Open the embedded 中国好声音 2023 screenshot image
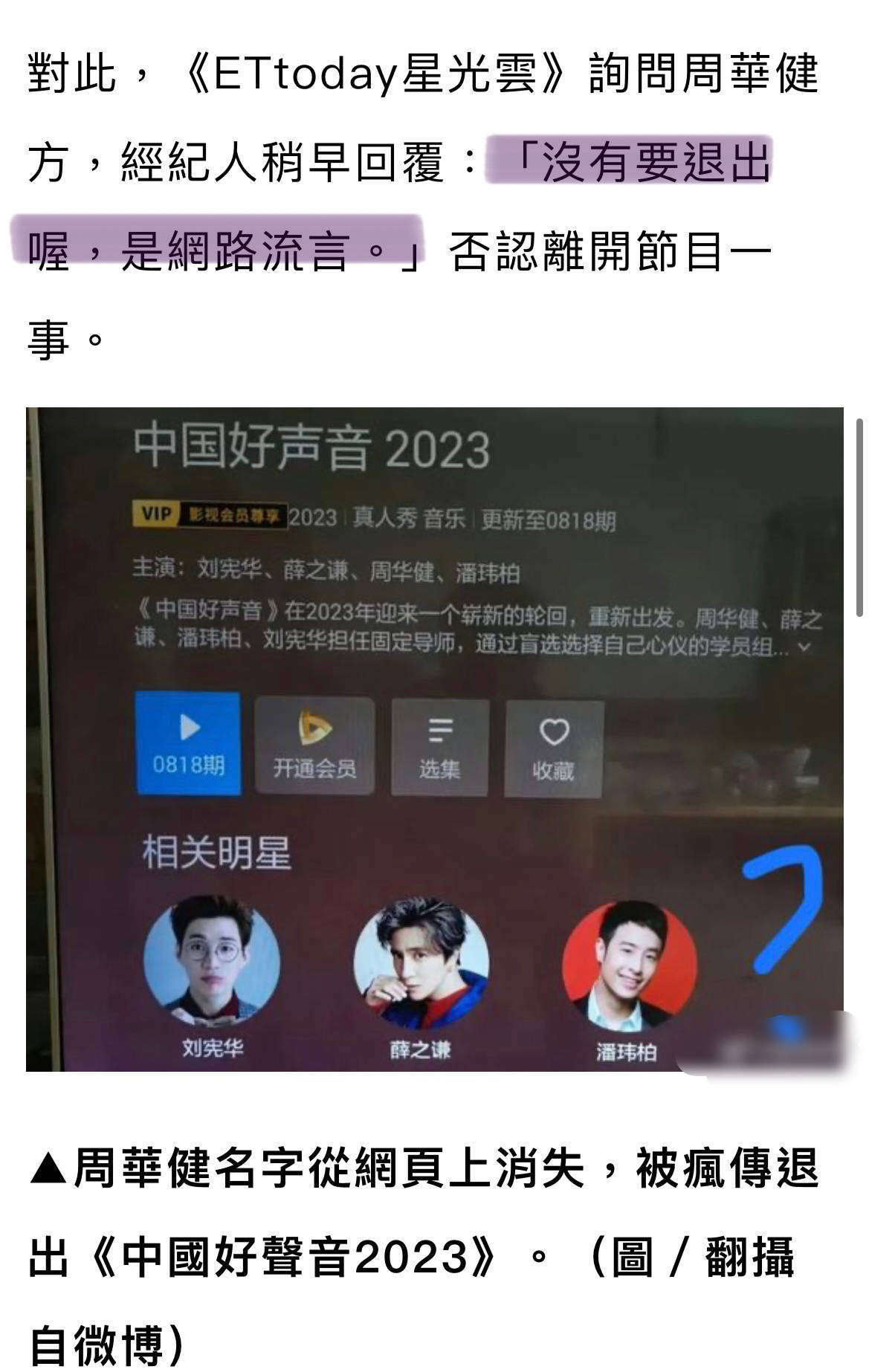Viewport: 869px width, 1372px height. (x=434, y=739)
